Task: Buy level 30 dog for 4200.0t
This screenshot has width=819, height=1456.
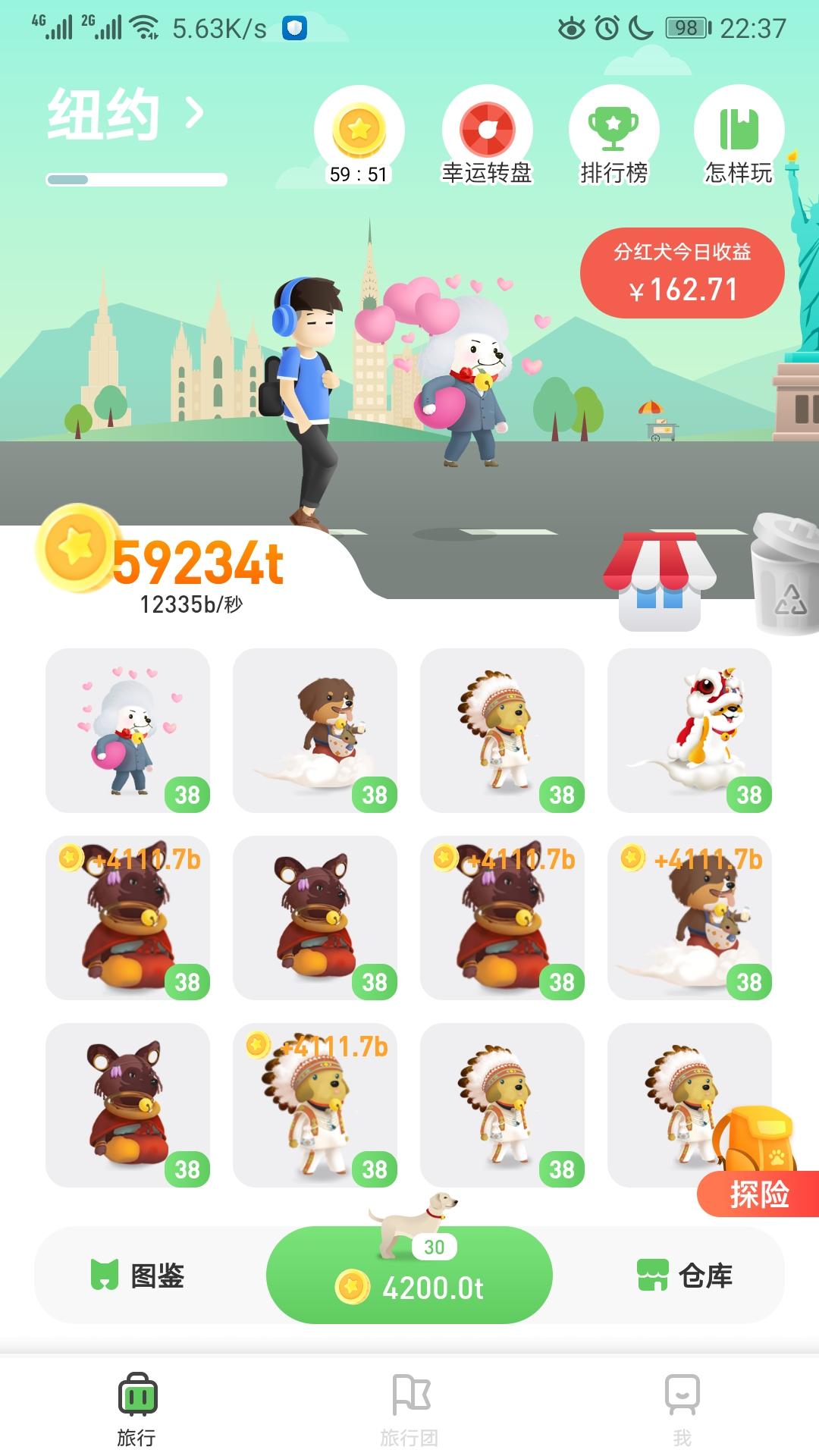Action: 409,1275
